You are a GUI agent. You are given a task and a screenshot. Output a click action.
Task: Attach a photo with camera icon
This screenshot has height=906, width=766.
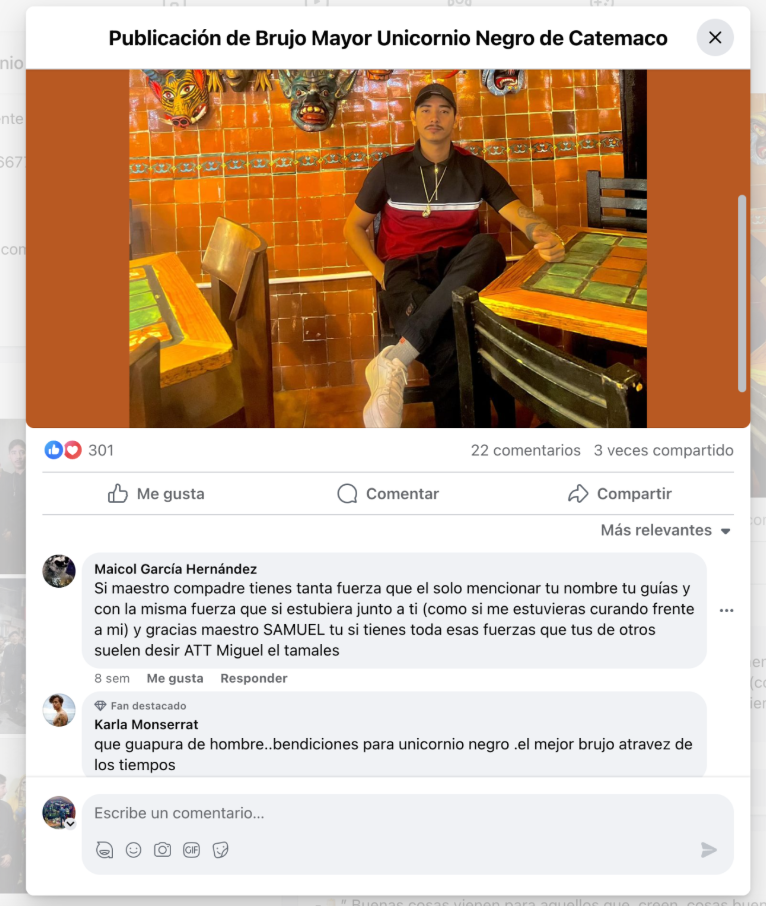coord(162,850)
